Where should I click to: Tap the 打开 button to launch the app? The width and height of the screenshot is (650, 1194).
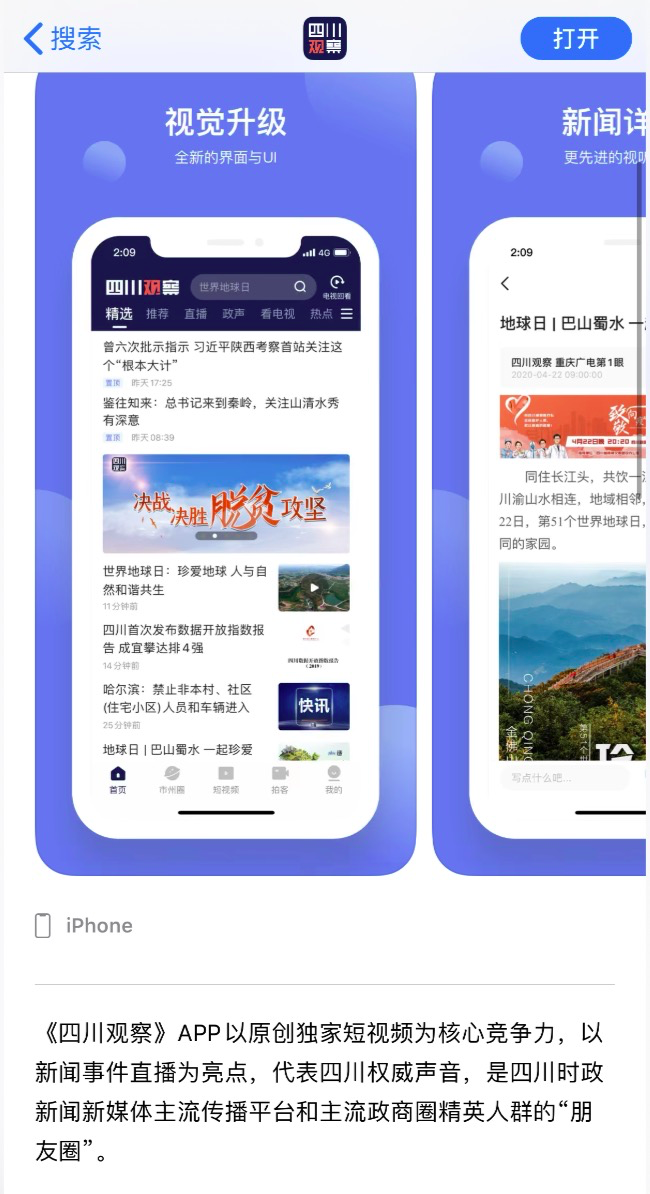[x=575, y=39]
